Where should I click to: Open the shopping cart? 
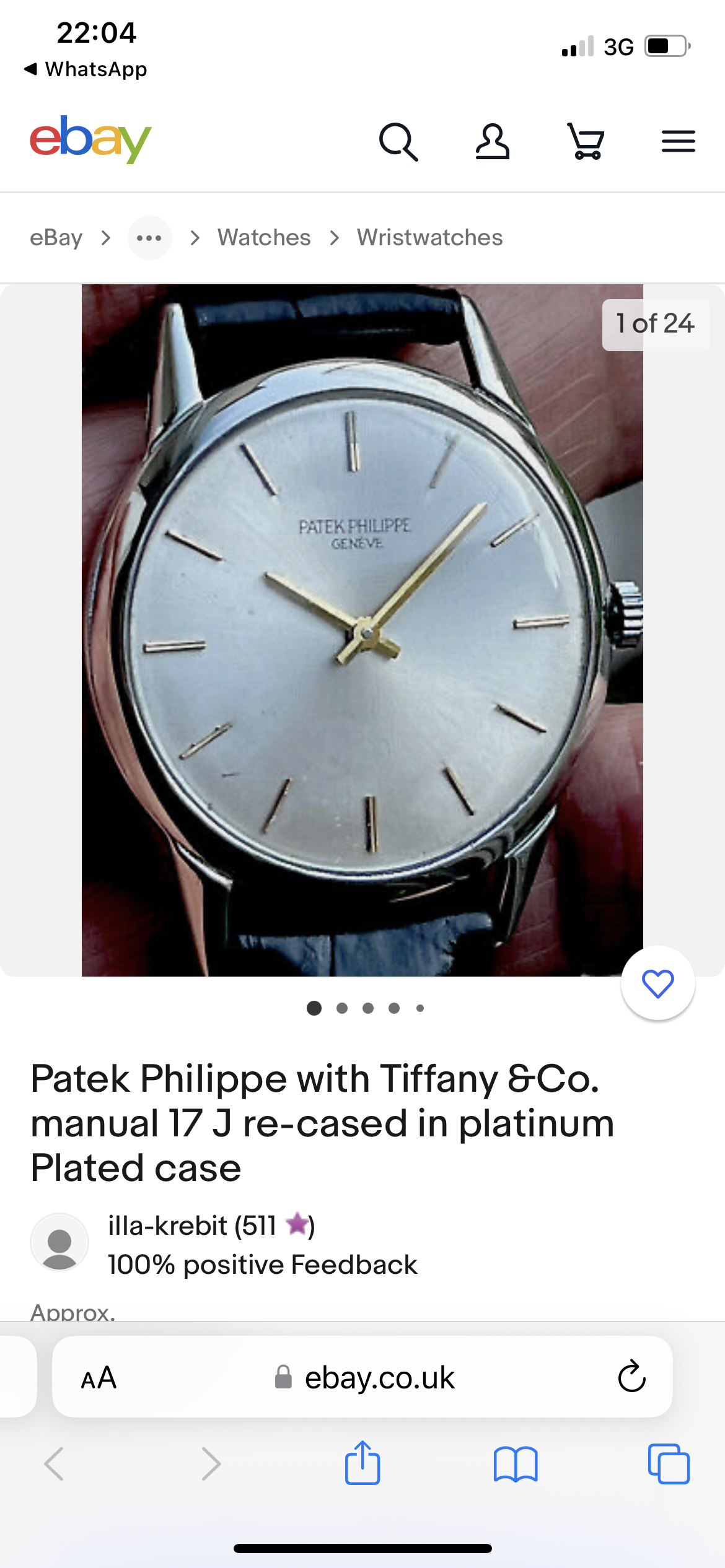click(586, 142)
